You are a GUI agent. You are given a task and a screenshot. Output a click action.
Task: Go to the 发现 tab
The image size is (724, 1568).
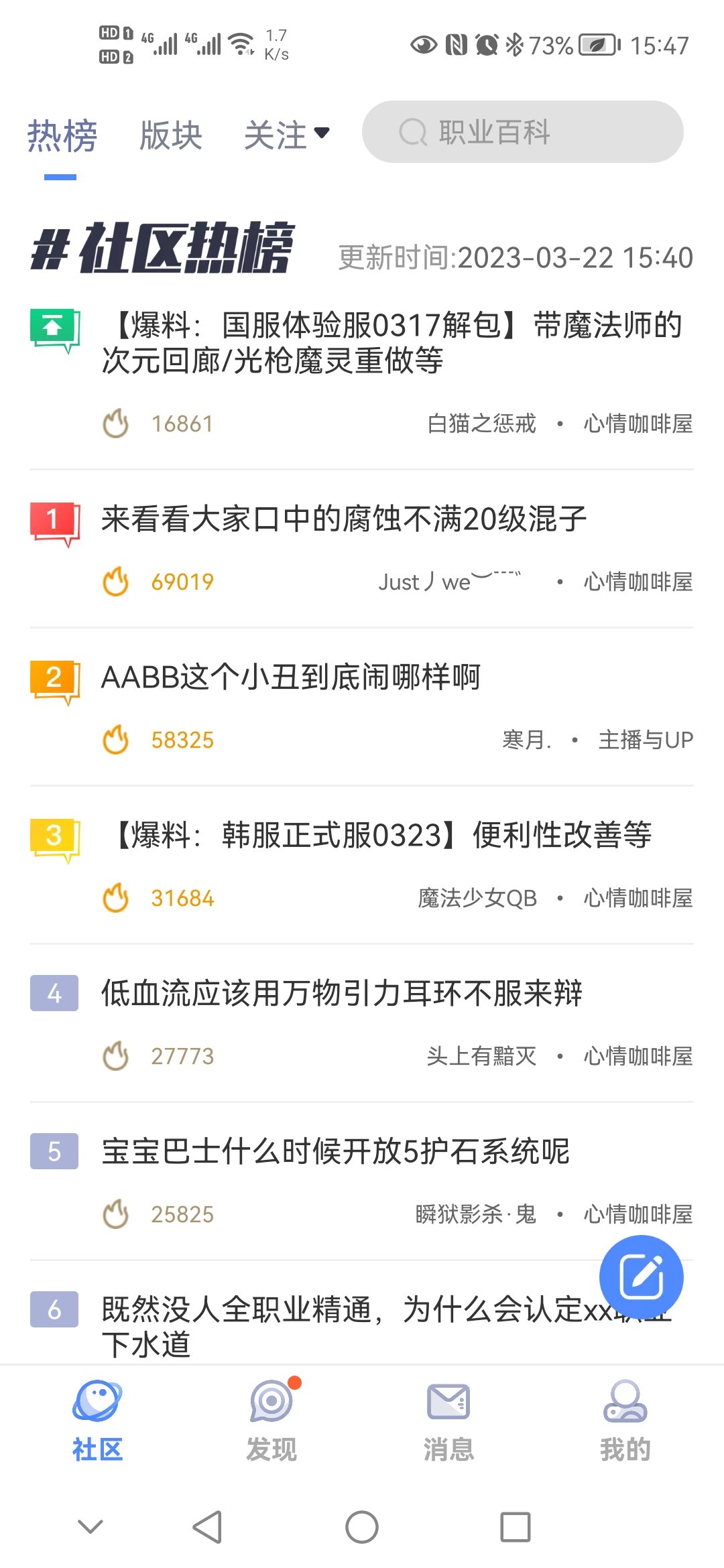271,1419
